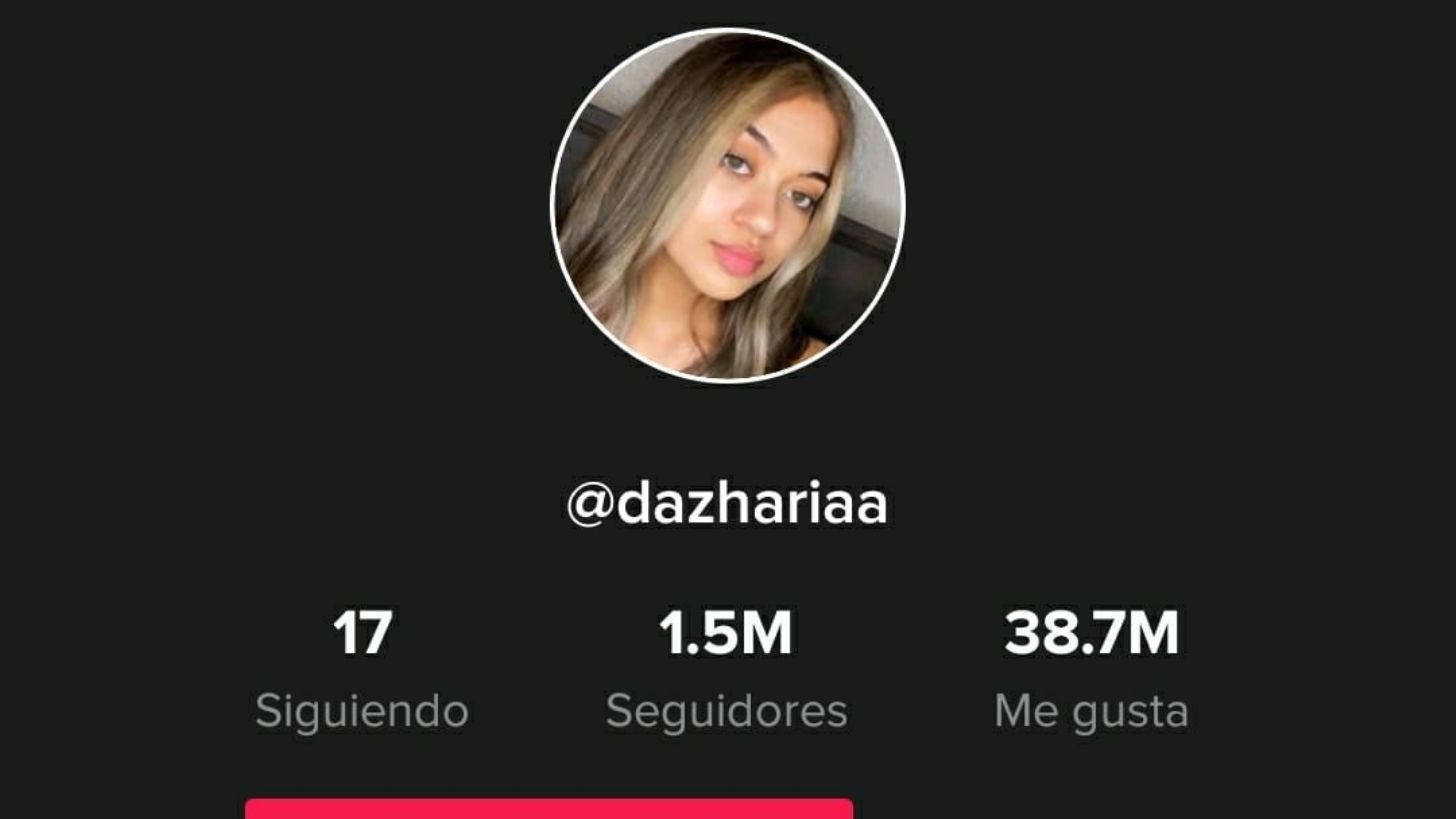Open the 1.5M Seguidores list
1456x819 pixels.
pyautogui.click(x=726, y=668)
